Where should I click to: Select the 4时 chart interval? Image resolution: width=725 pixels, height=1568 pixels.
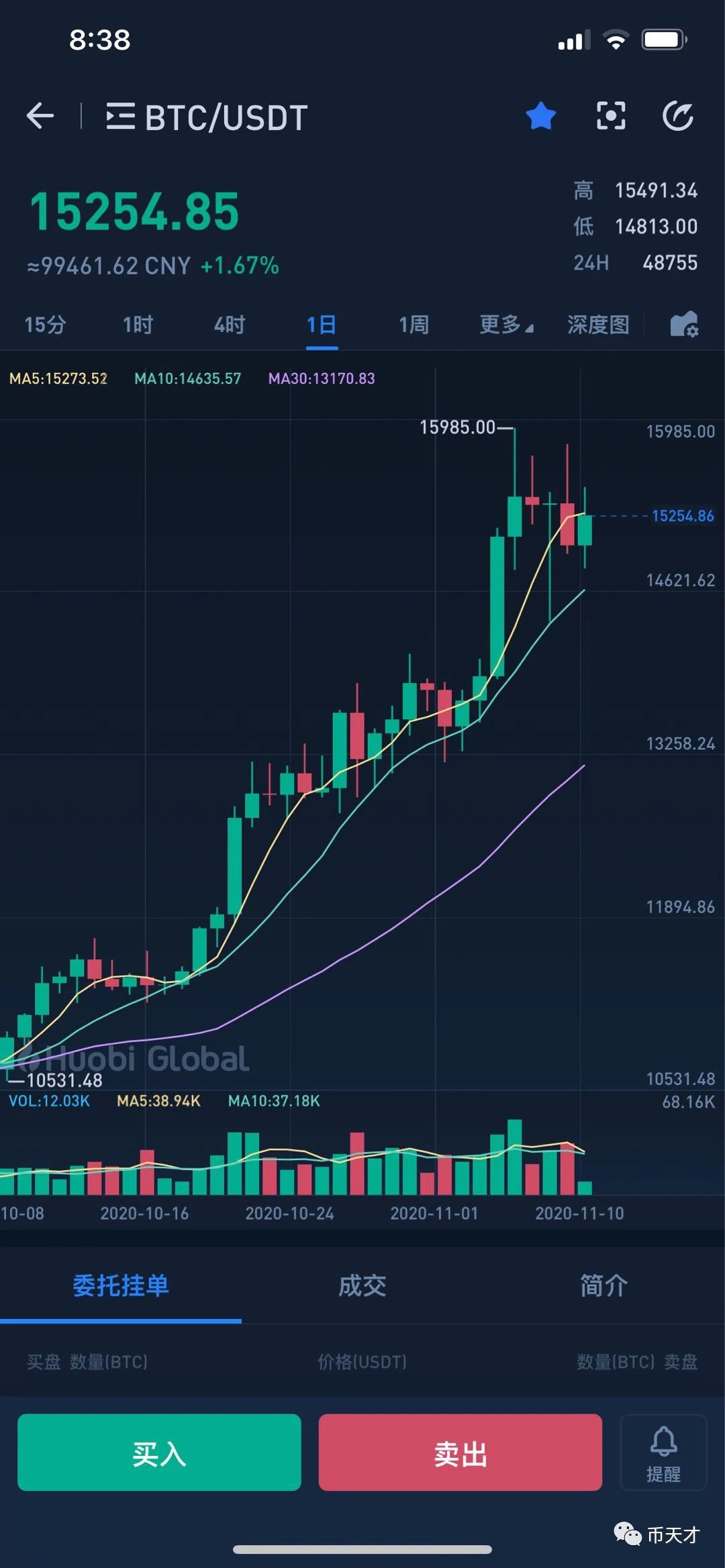pyautogui.click(x=230, y=325)
